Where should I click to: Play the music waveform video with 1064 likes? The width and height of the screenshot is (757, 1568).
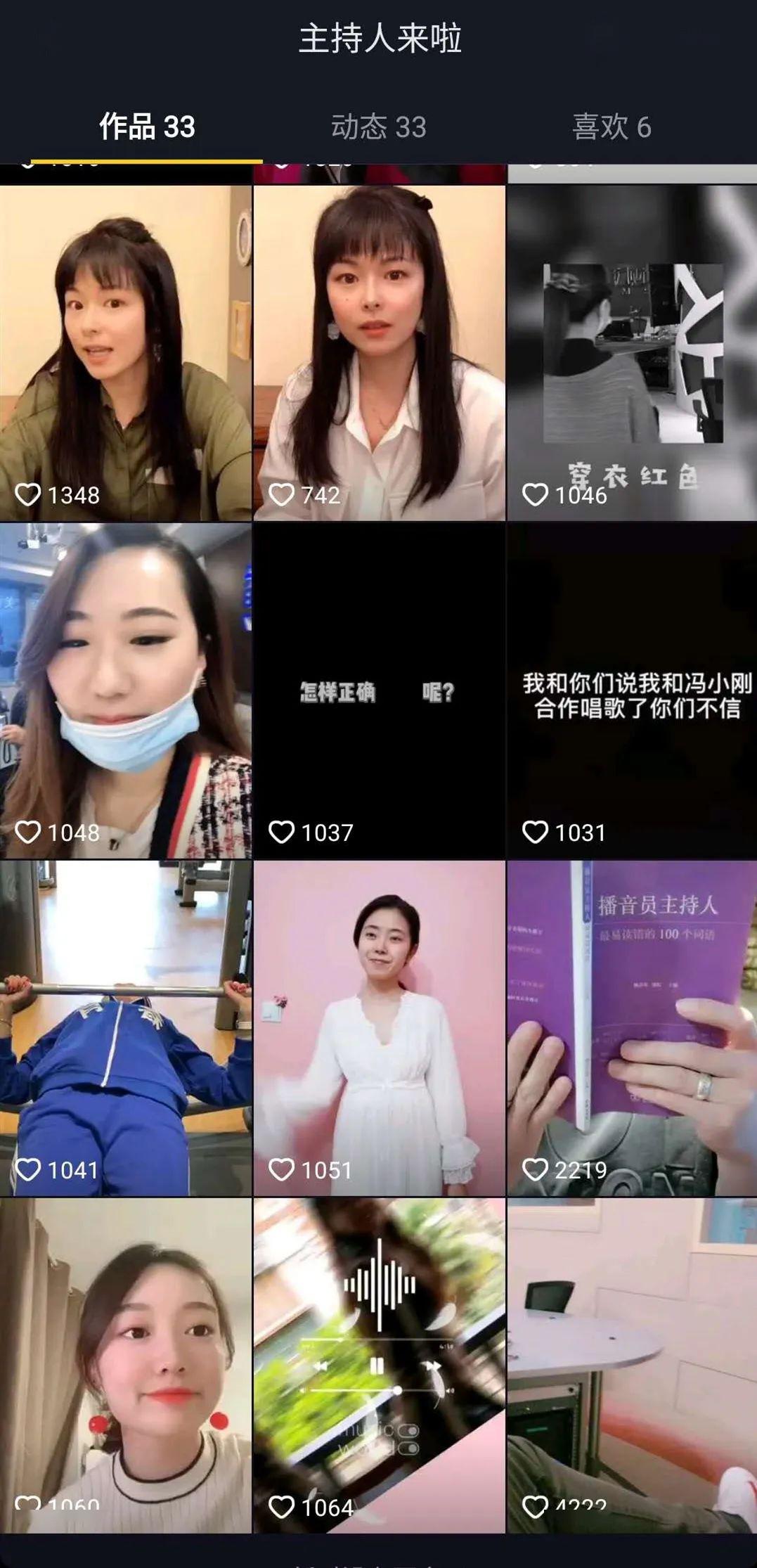click(x=379, y=1365)
